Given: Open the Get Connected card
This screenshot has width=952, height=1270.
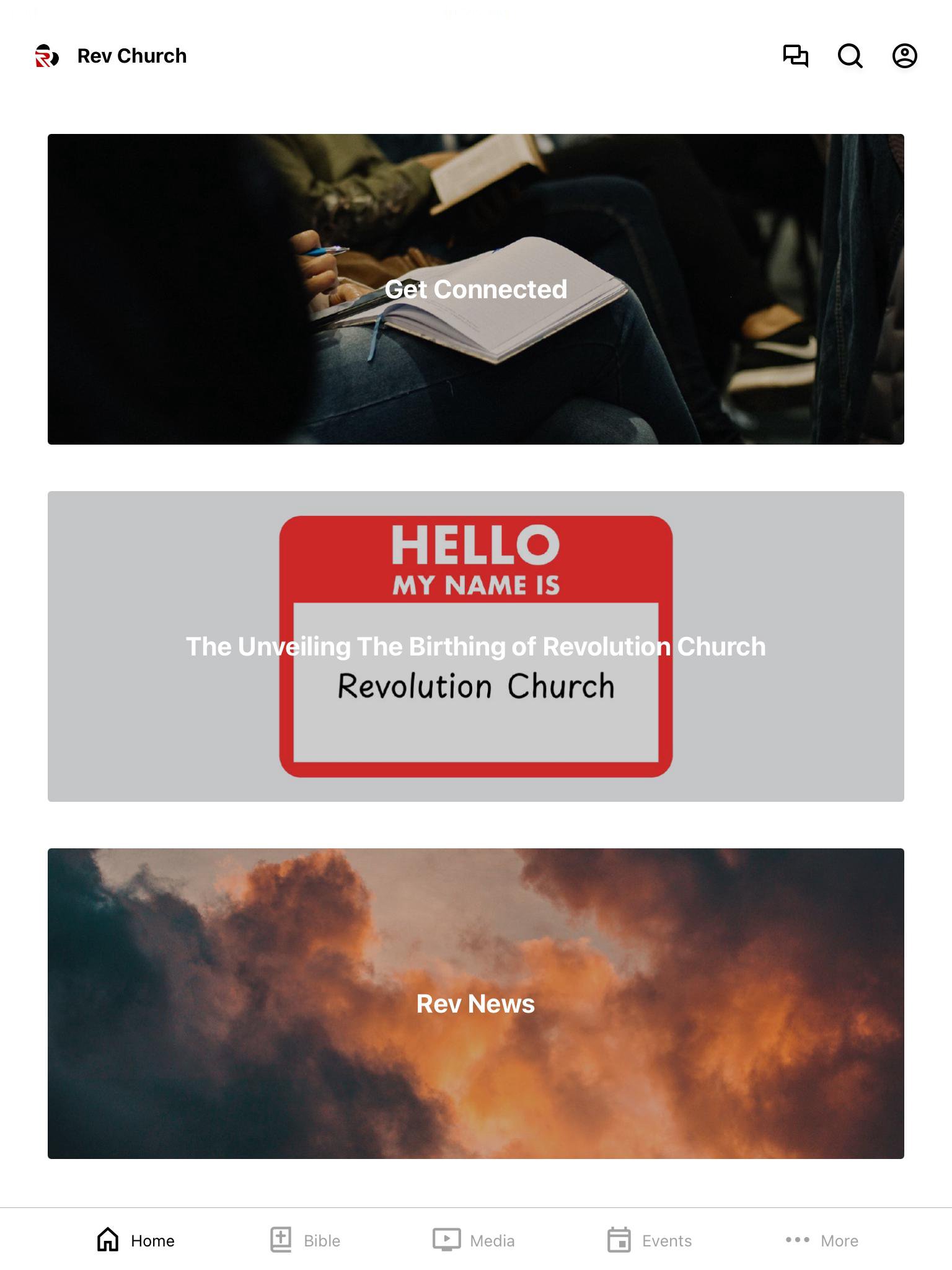Looking at the screenshot, I should (475, 289).
